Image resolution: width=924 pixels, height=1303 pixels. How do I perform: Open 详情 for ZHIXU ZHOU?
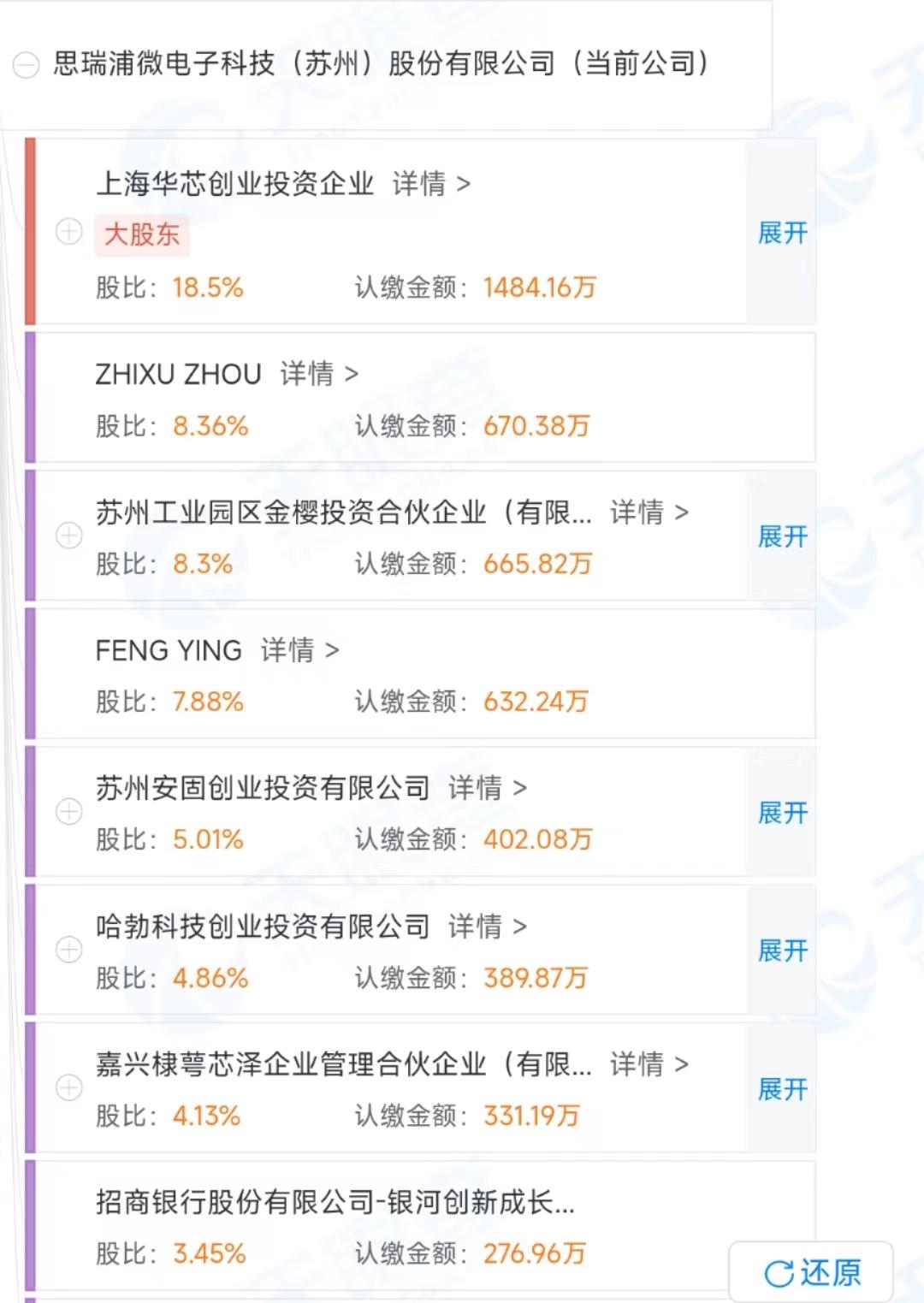[318, 374]
